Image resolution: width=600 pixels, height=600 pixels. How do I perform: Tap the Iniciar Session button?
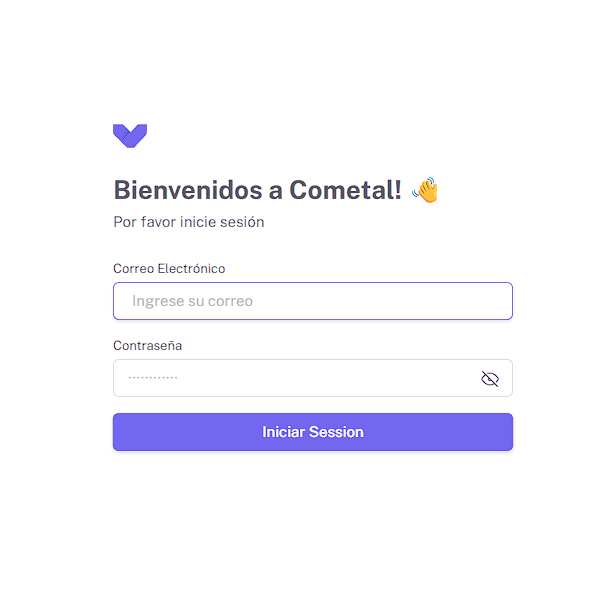312,432
